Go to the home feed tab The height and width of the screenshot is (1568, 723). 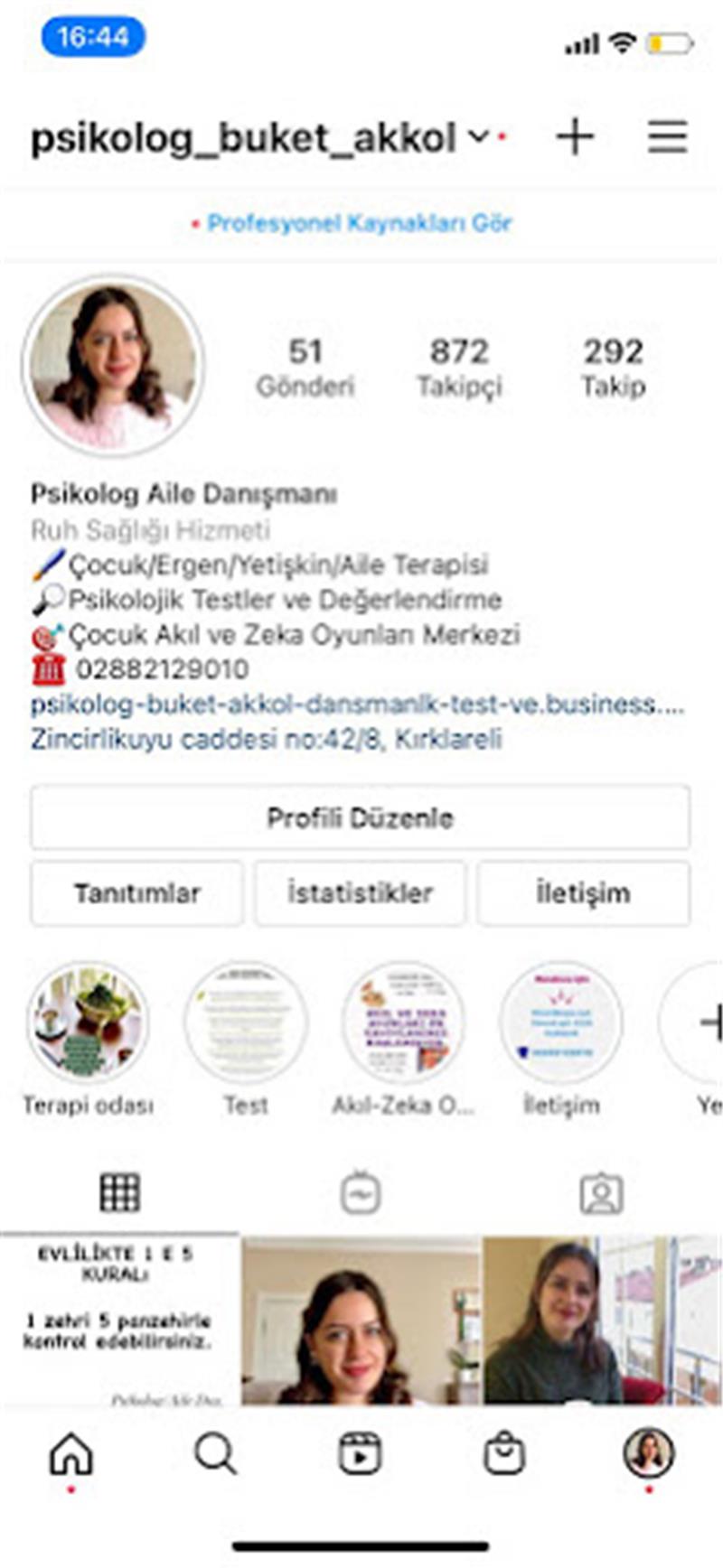click(71, 1454)
